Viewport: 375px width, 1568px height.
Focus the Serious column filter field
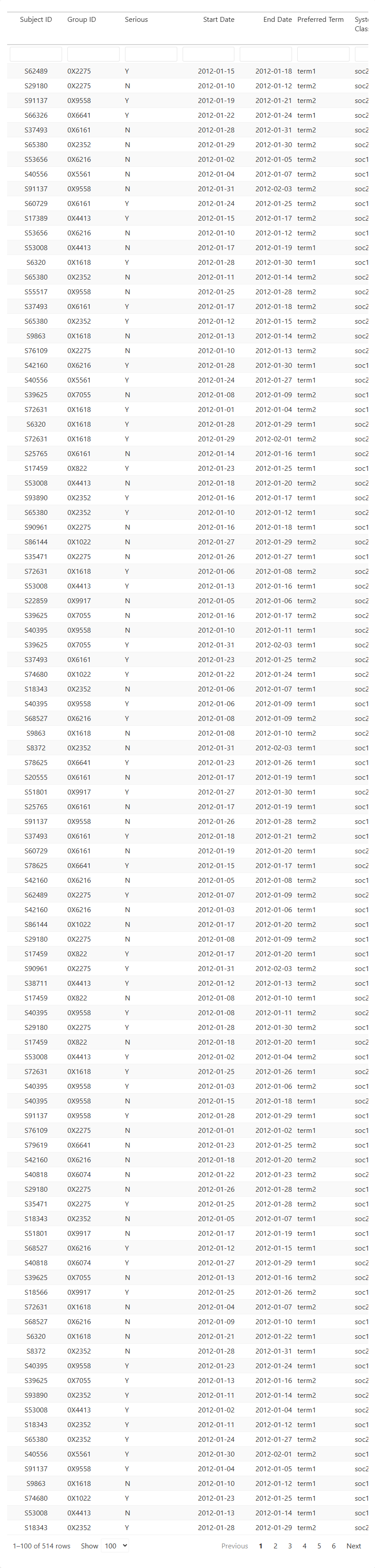[150, 54]
